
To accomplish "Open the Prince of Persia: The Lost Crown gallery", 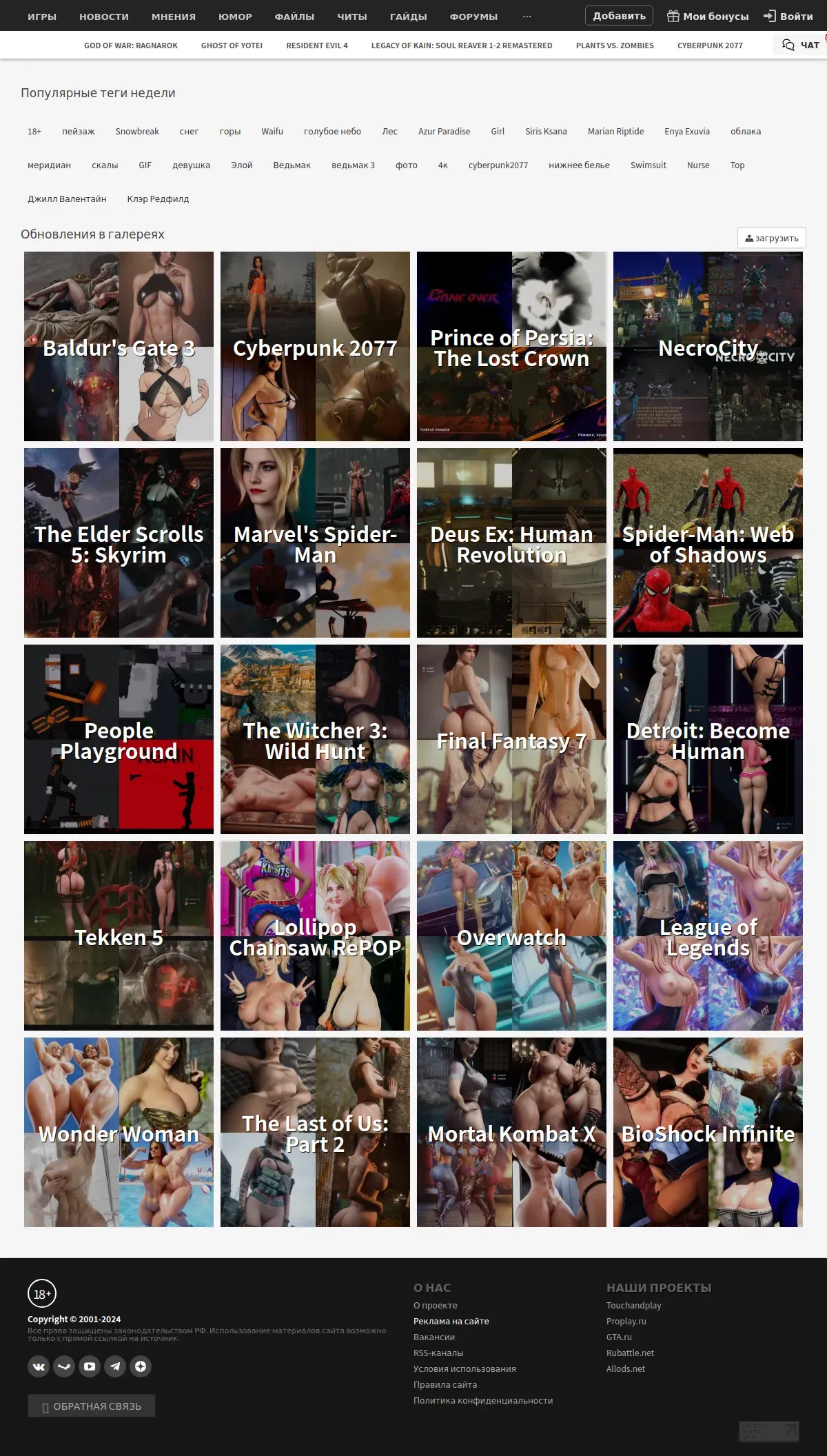I will (511, 347).
